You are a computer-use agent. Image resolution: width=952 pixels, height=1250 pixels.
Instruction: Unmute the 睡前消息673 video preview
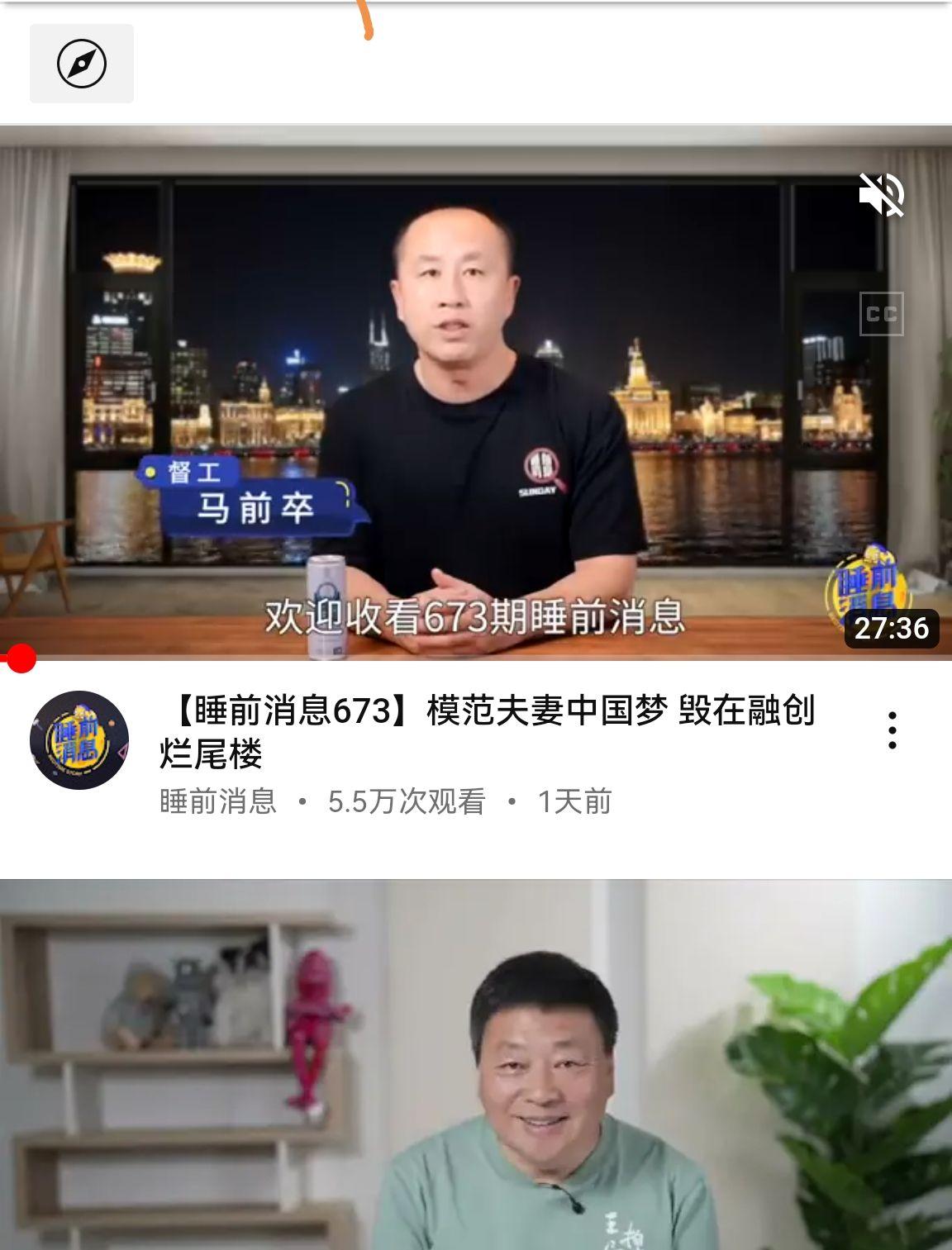tap(882, 195)
